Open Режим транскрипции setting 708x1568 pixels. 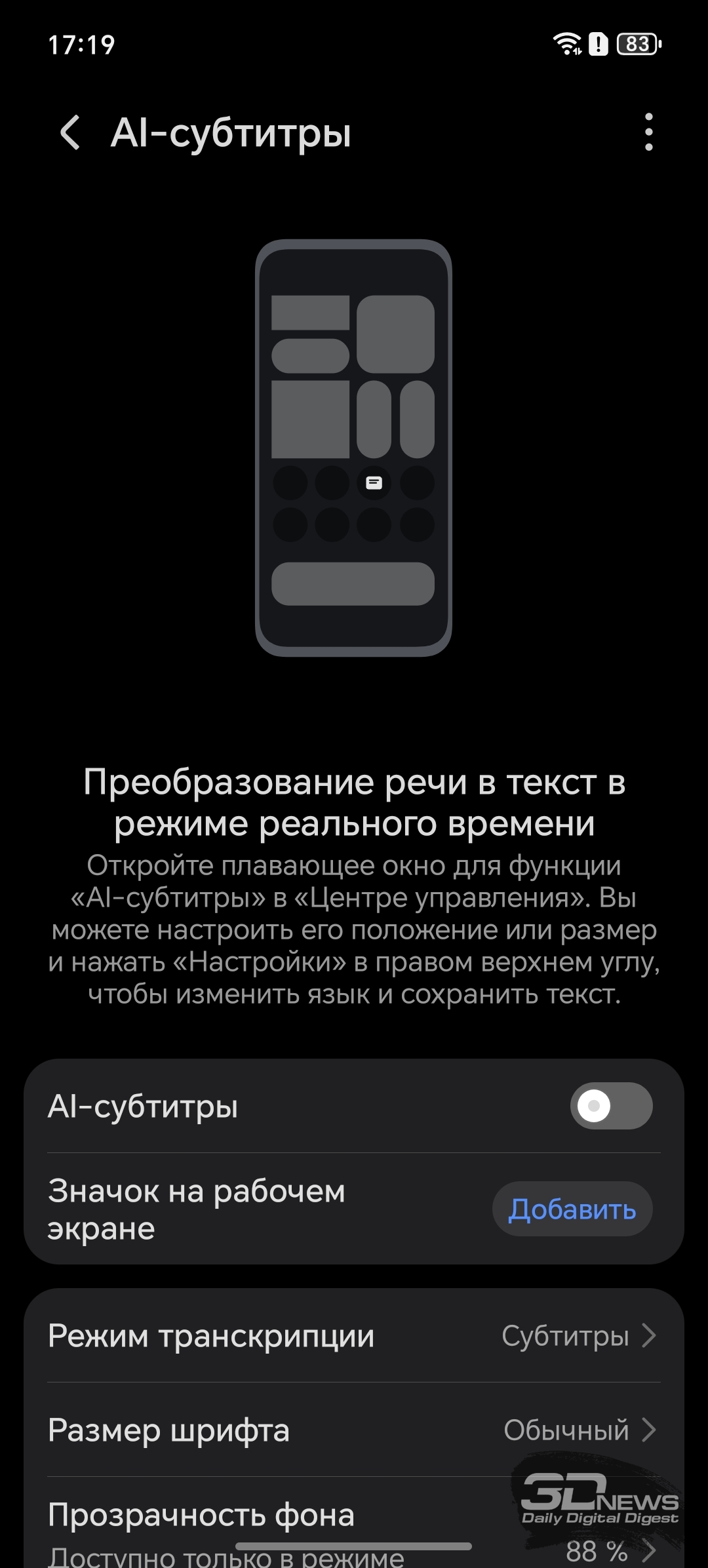point(354,1336)
